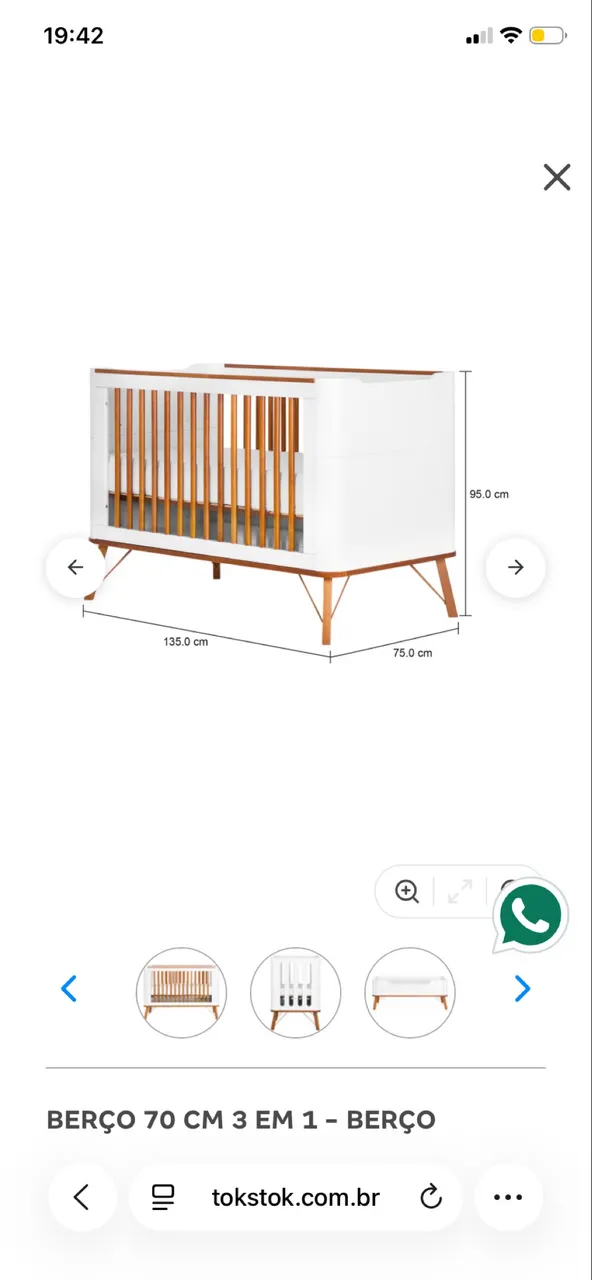The image size is (592, 1280).
Task: Select the thumbnail showing the crib end view
Action: click(x=295, y=993)
